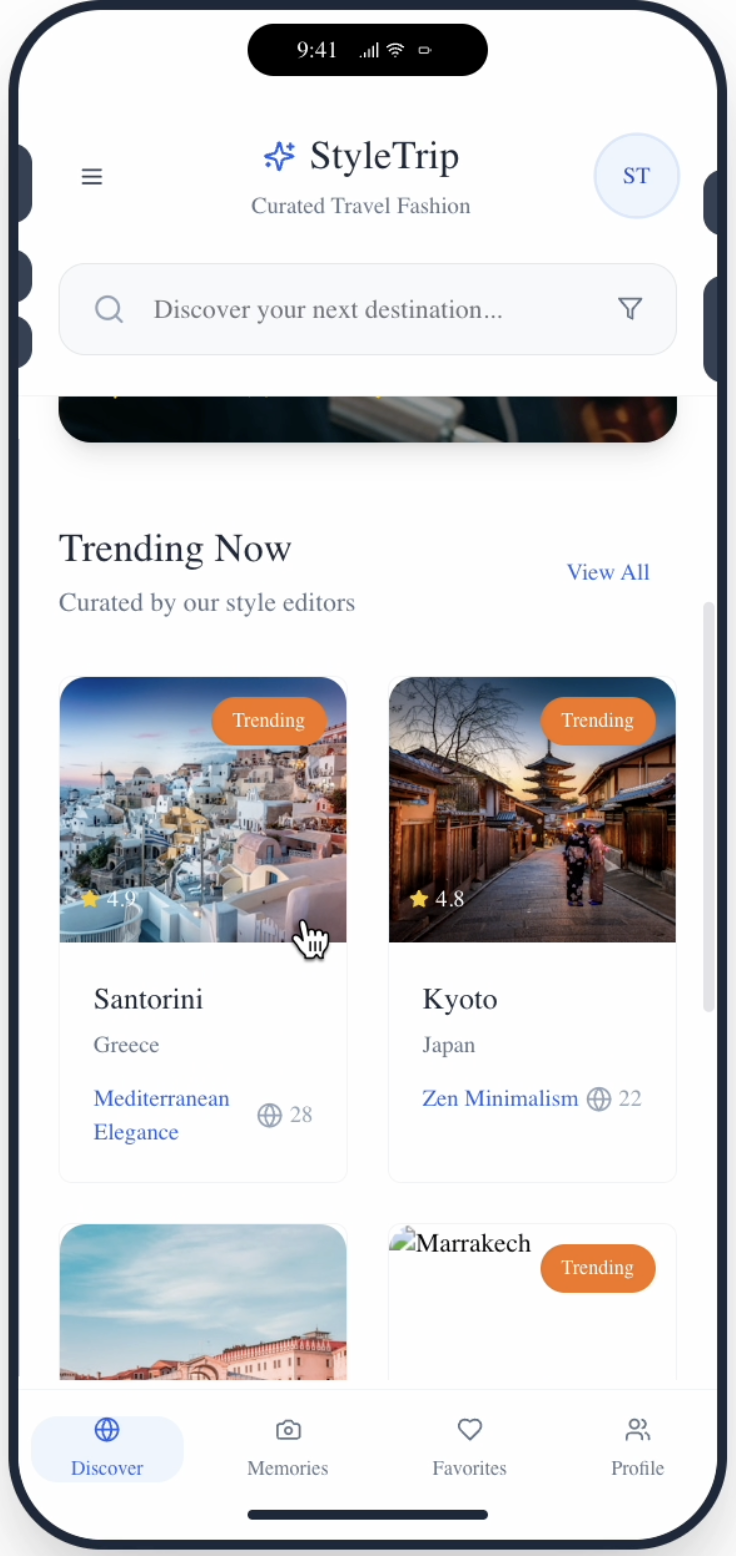Open the filter funnel icon
The image size is (736, 1556).
click(x=630, y=309)
